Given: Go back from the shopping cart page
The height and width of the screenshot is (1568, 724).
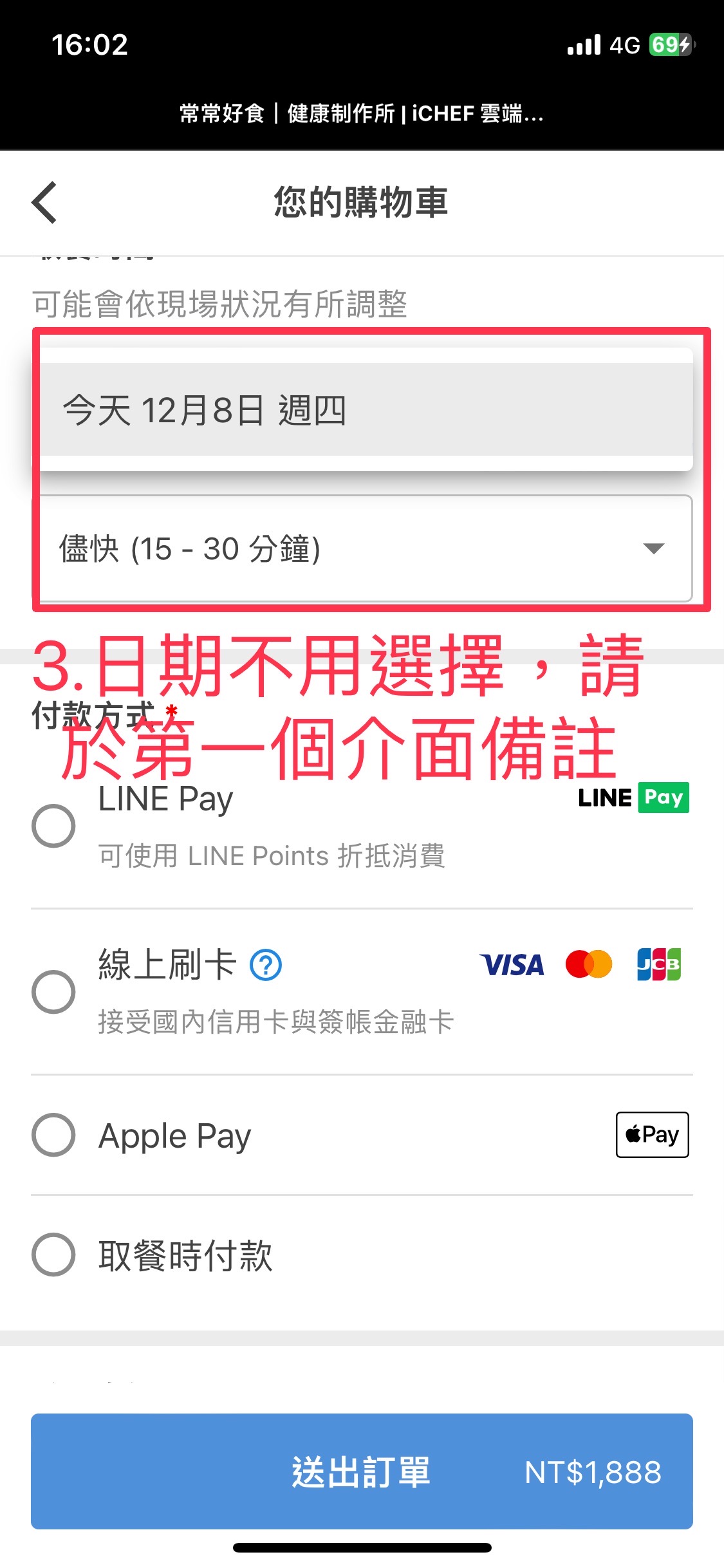Looking at the screenshot, I should [45, 202].
